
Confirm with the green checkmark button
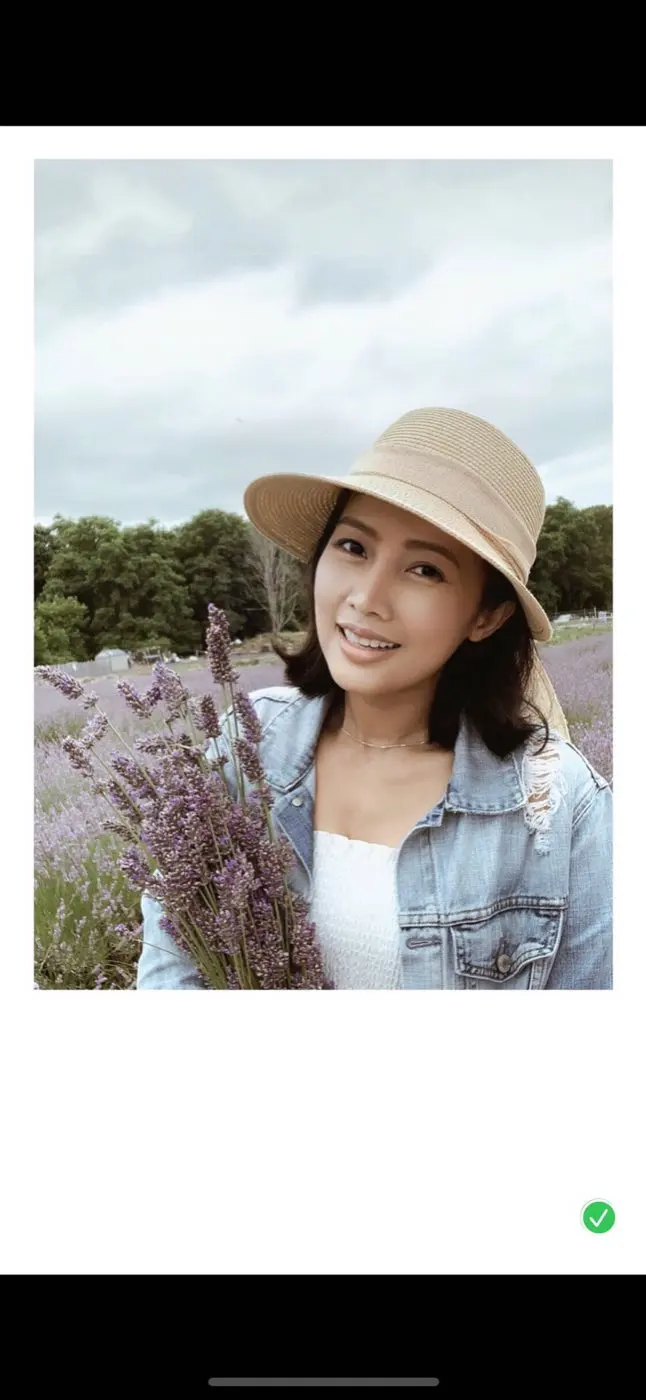[598, 1217]
